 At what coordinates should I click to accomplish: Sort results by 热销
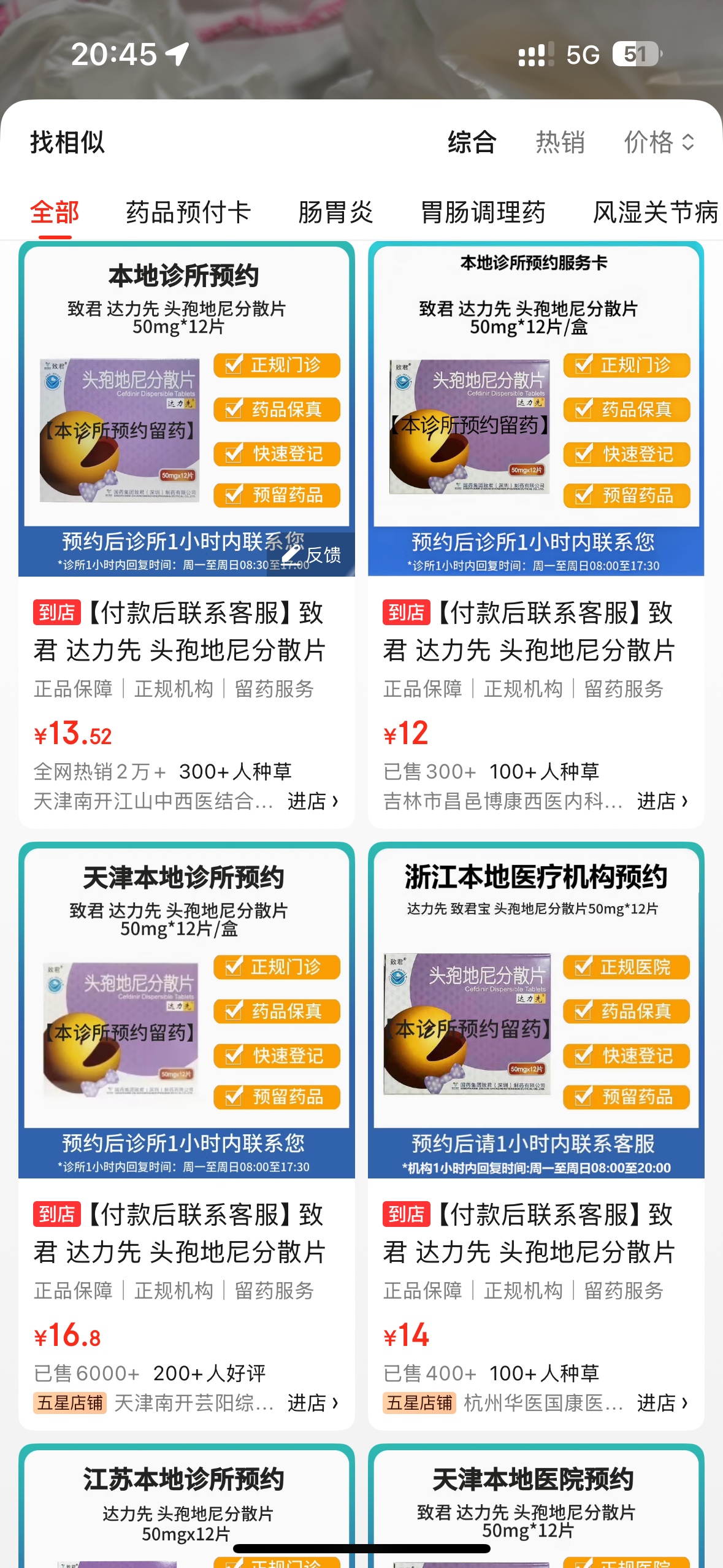click(560, 142)
